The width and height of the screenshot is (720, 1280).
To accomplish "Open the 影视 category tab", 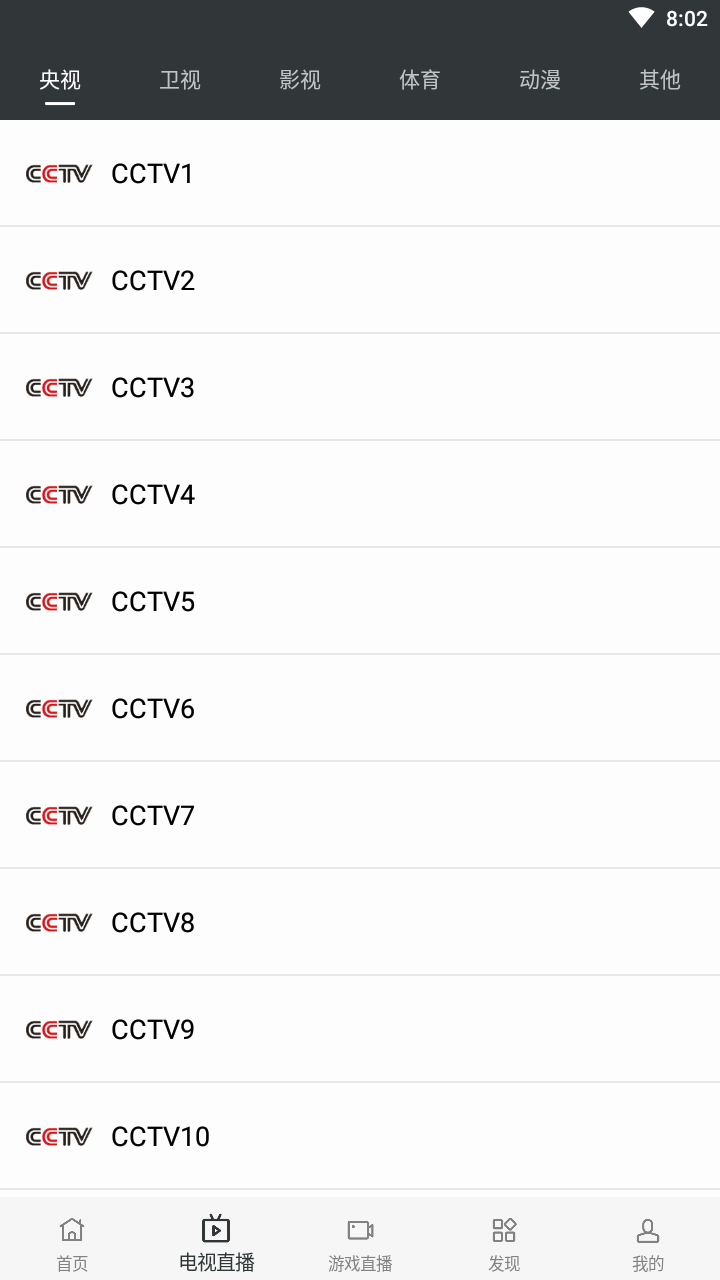I will (x=299, y=80).
